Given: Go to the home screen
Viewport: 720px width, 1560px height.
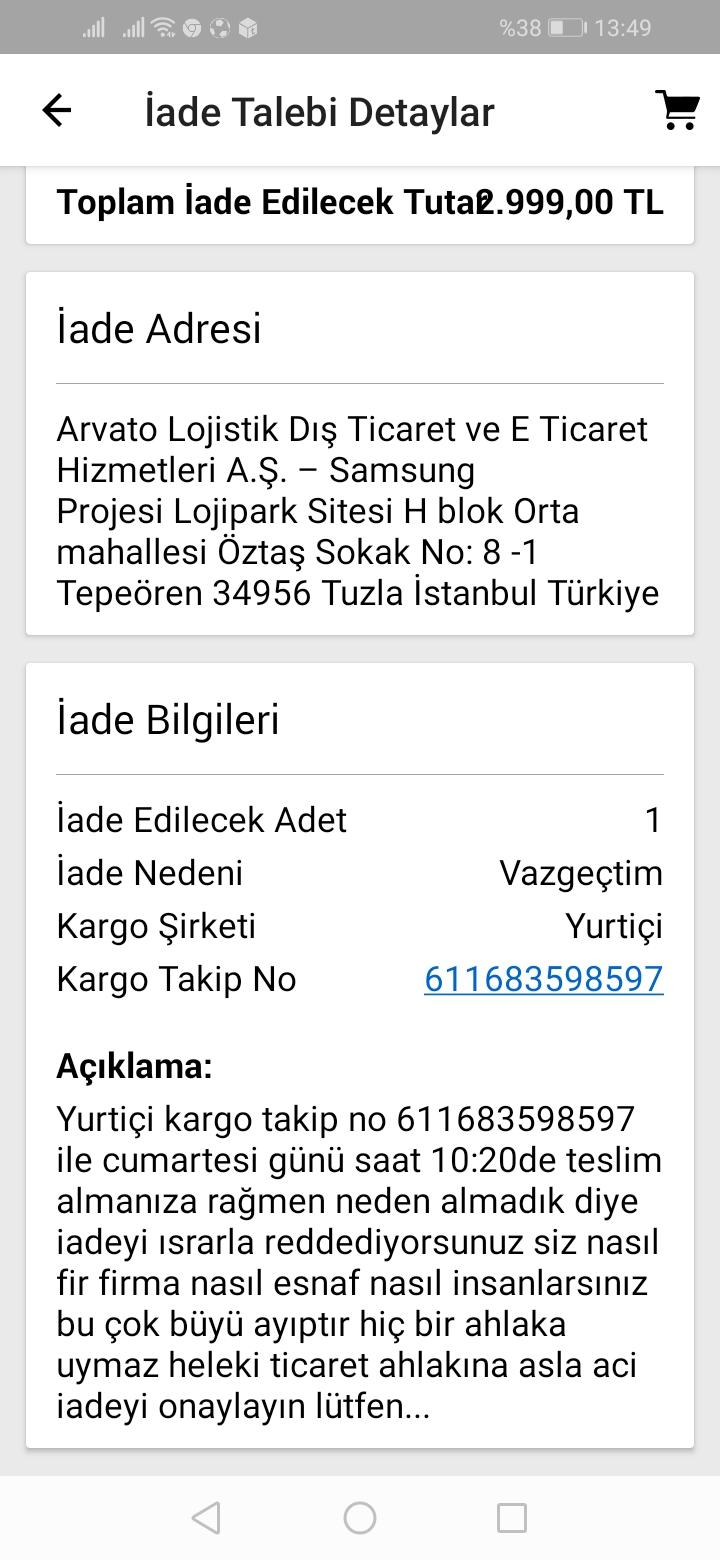Looking at the screenshot, I should click(360, 1518).
